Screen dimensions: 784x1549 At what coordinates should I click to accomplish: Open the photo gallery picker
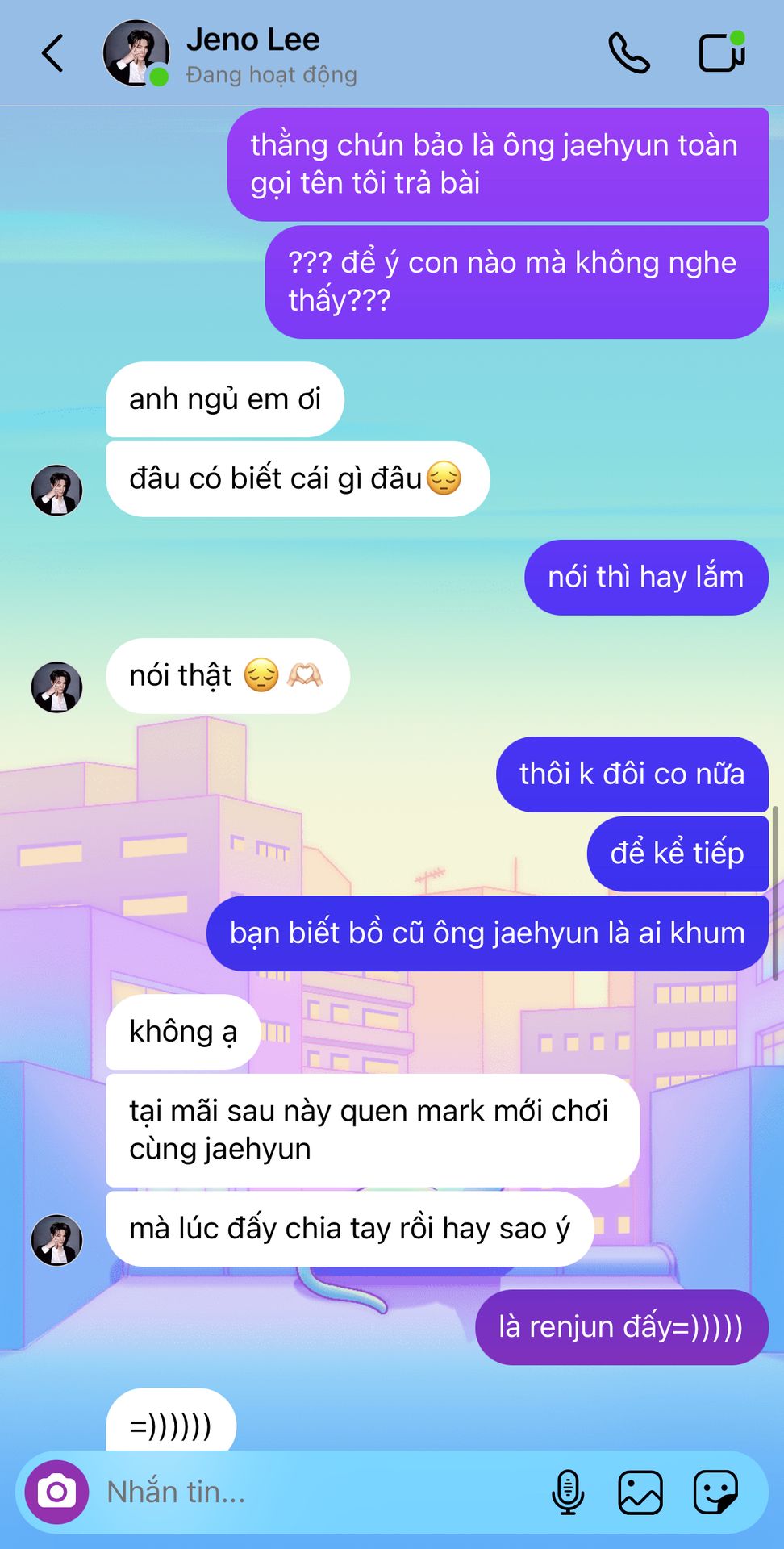[640, 1492]
